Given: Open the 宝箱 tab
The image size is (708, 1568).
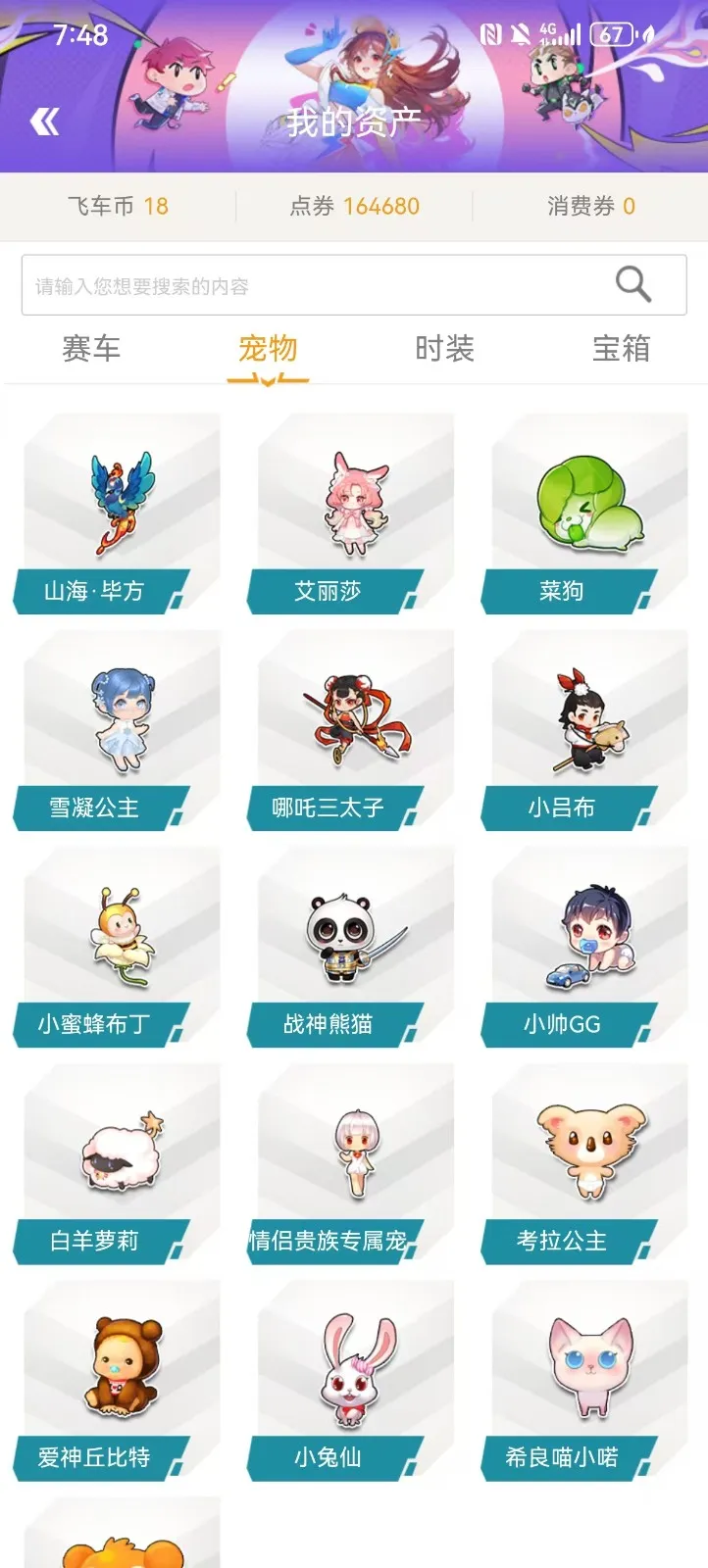Looking at the screenshot, I should click(x=621, y=349).
